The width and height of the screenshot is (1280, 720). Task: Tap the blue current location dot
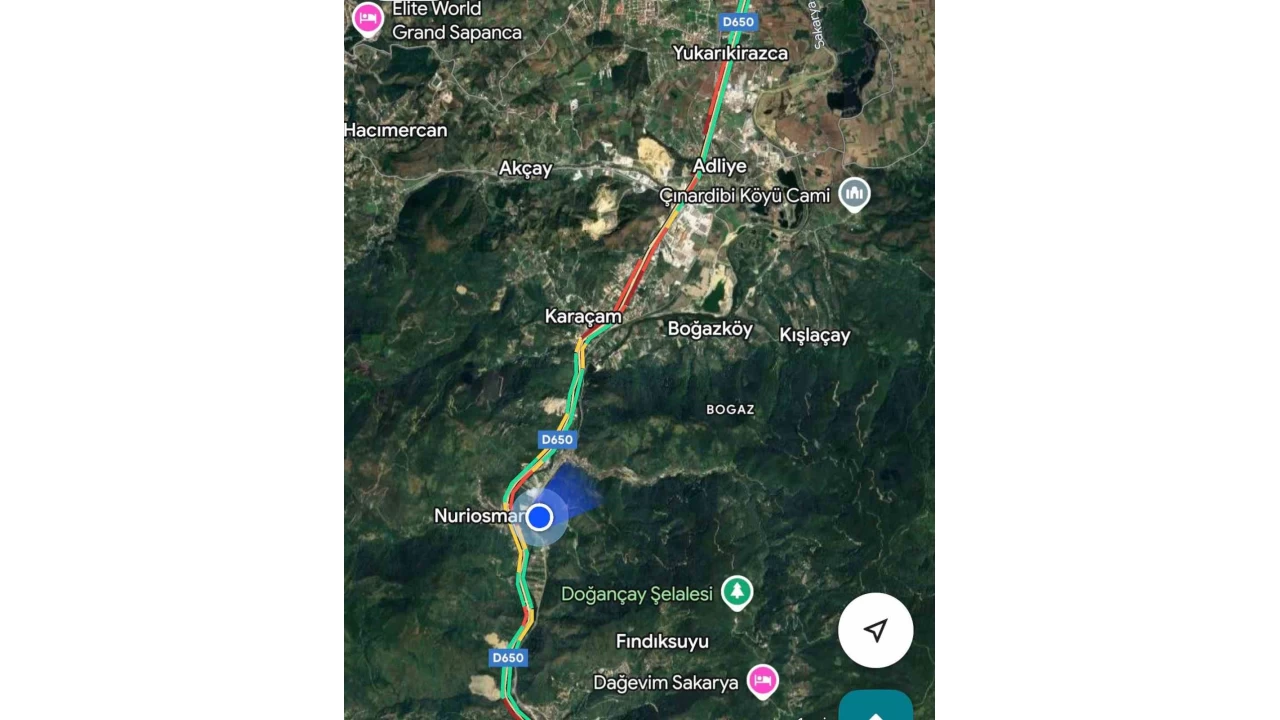(539, 517)
